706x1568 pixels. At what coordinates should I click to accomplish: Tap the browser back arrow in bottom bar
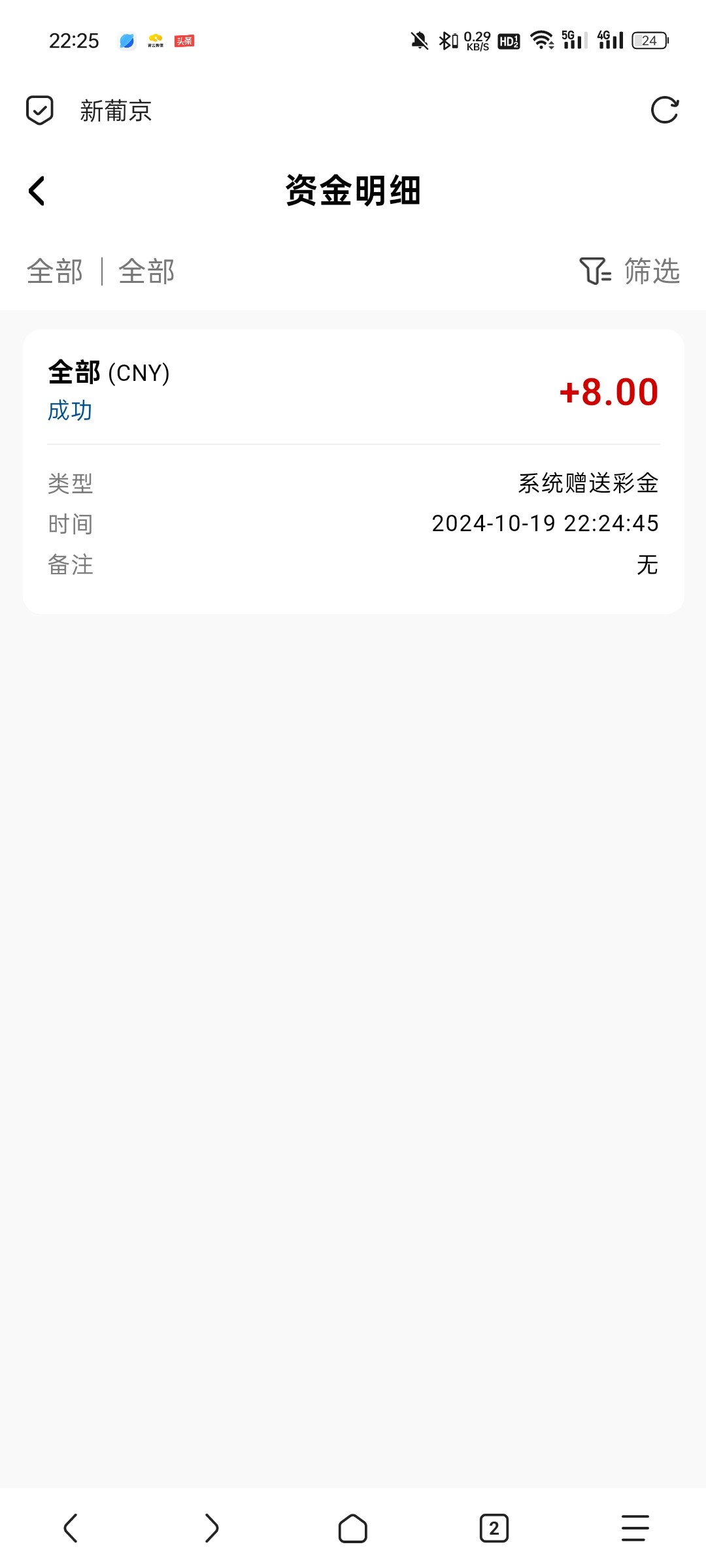point(71,1528)
